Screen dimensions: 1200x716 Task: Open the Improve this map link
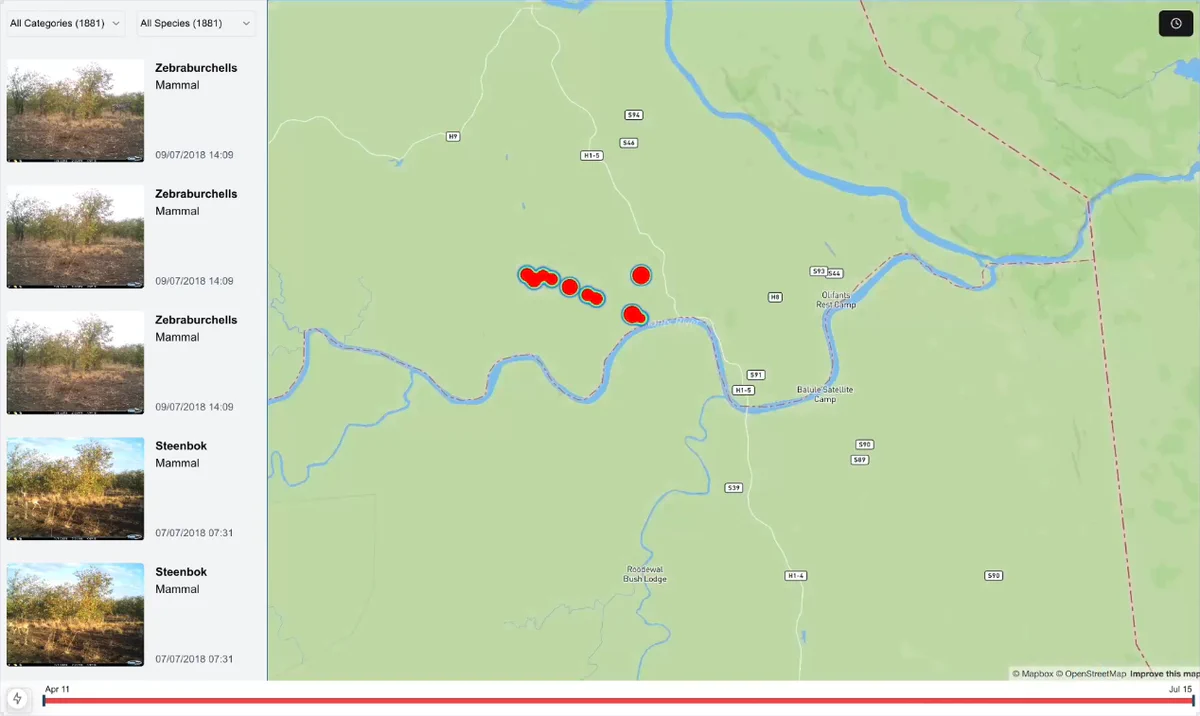(1163, 674)
